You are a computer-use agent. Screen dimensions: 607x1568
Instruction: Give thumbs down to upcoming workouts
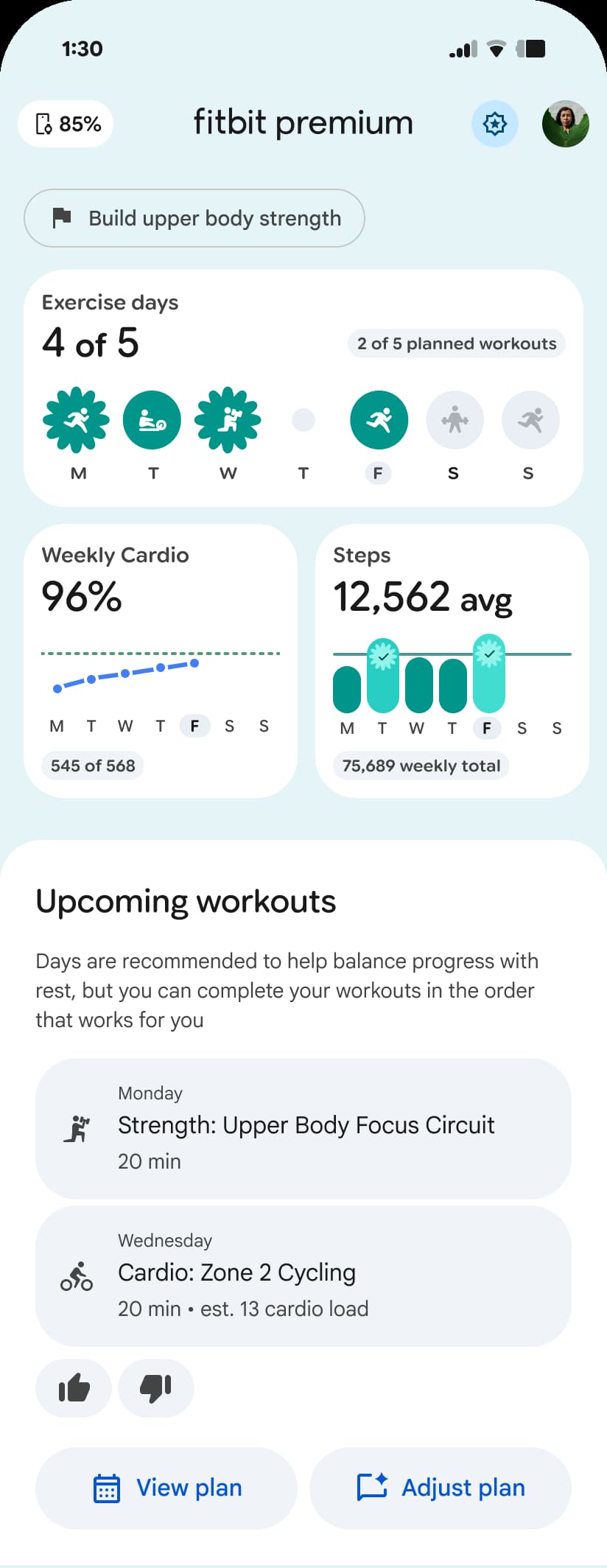coord(156,1388)
